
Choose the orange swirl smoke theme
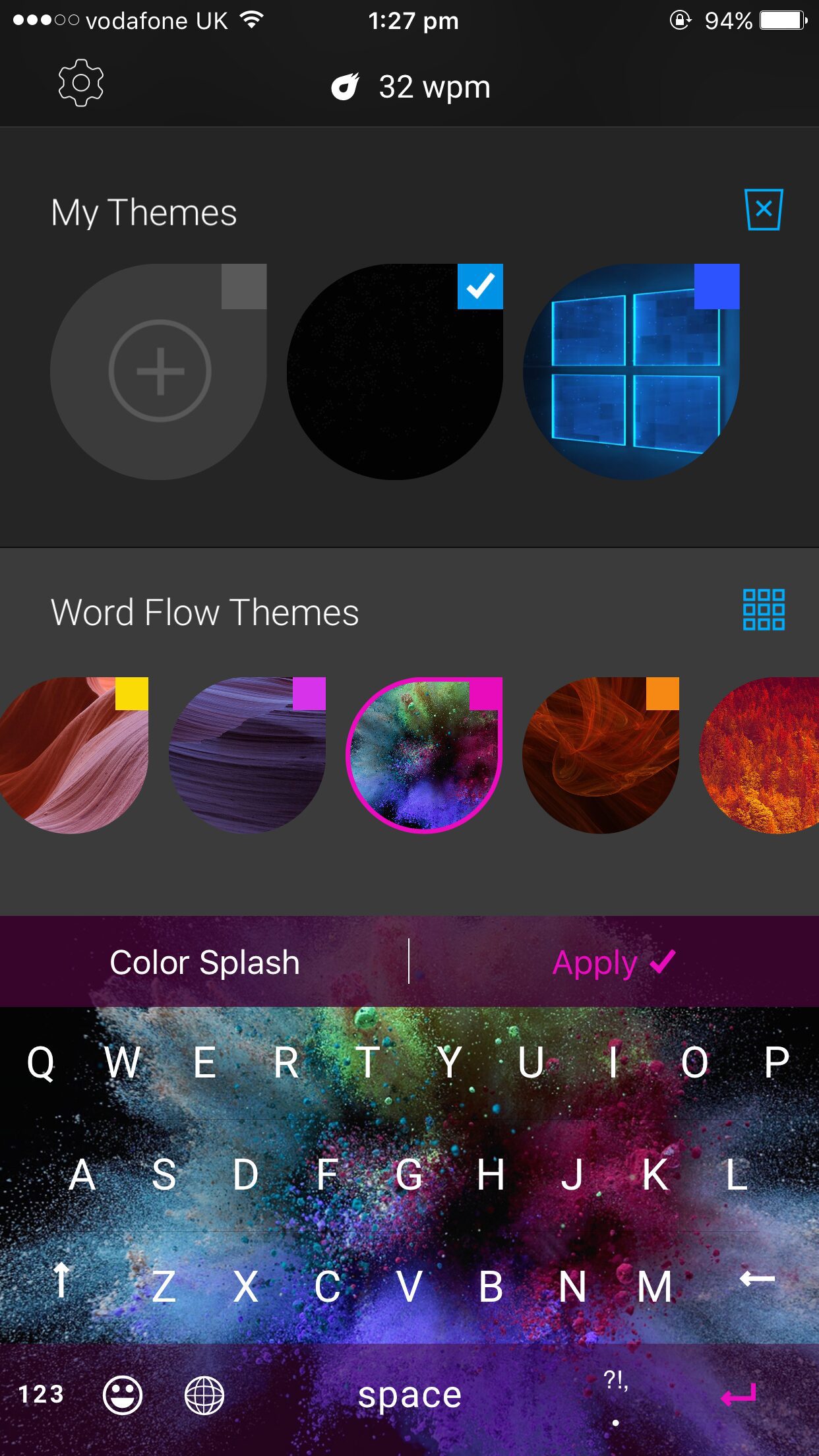(x=601, y=755)
